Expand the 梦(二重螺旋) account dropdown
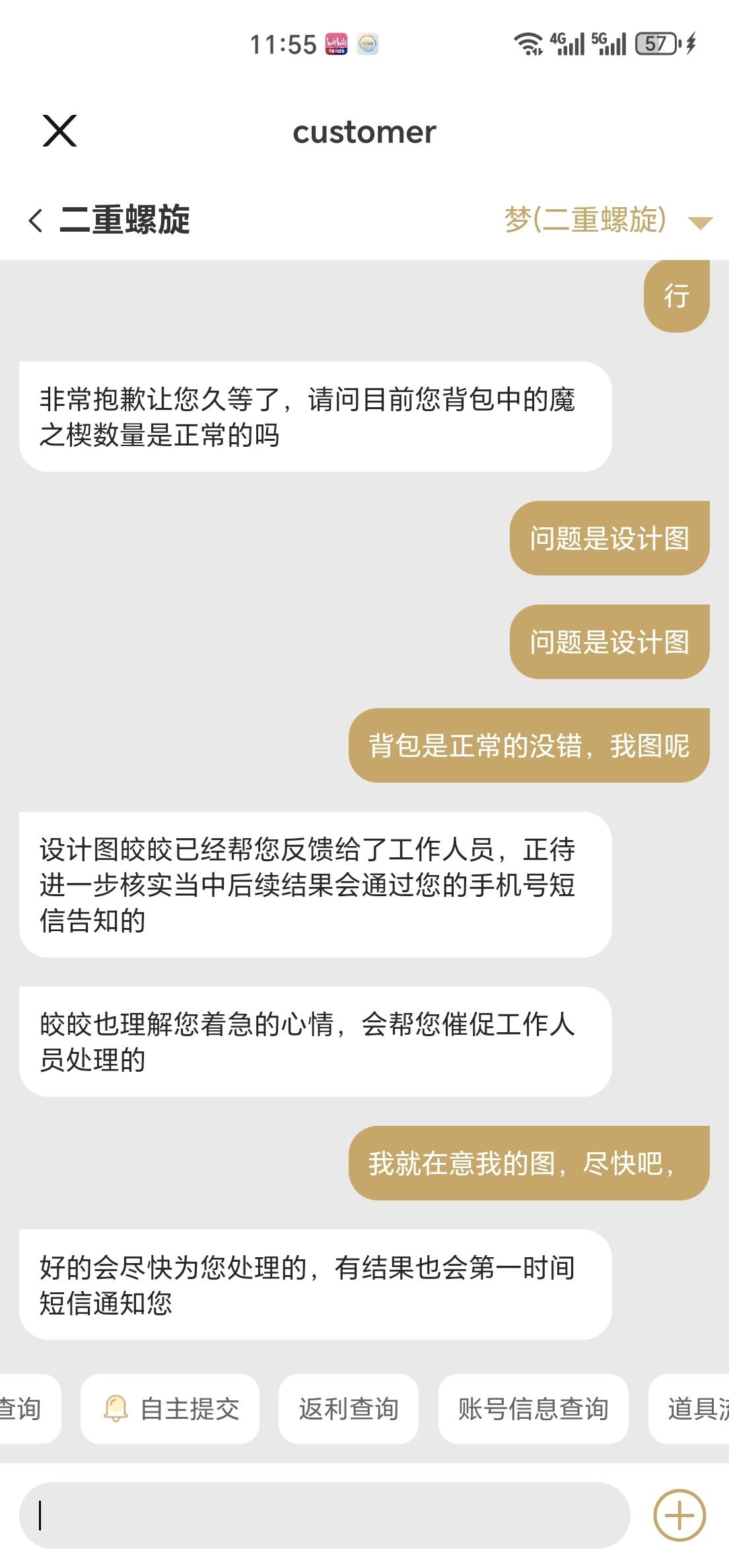Image resolution: width=729 pixels, height=1568 pixels. point(700,222)
